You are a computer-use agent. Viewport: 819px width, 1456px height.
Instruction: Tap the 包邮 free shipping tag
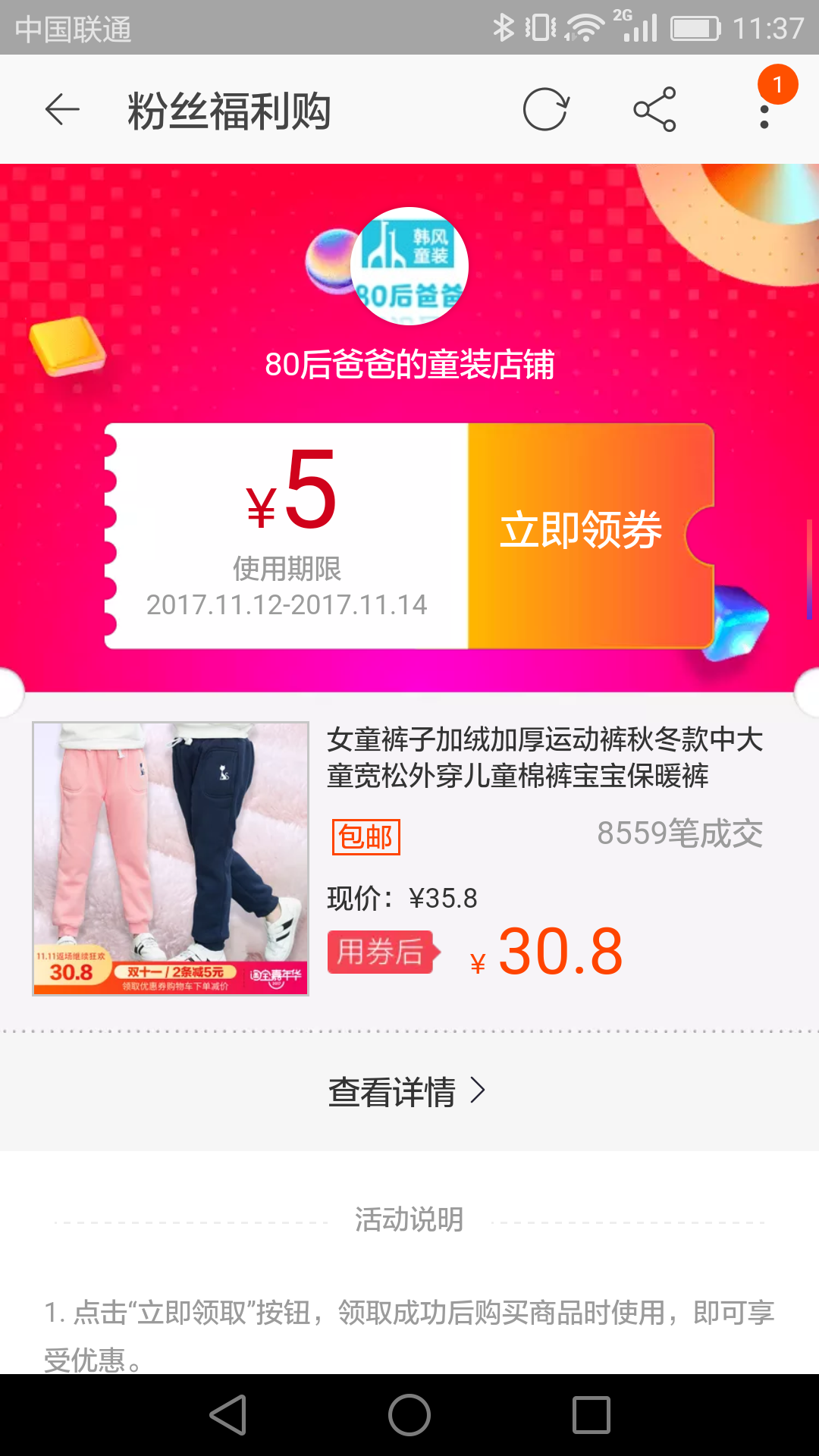(366, 838)
